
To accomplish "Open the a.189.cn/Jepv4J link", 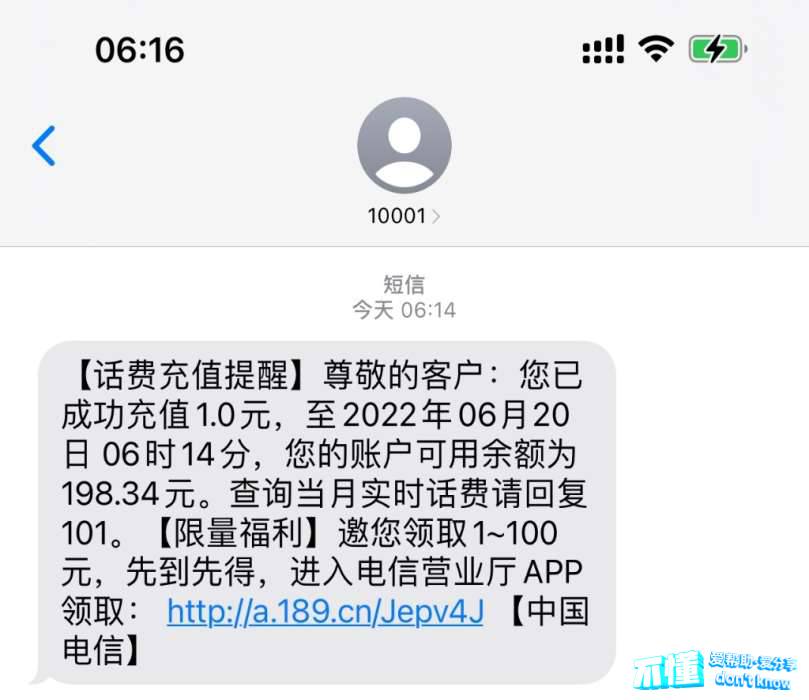I will coord(325,612).
